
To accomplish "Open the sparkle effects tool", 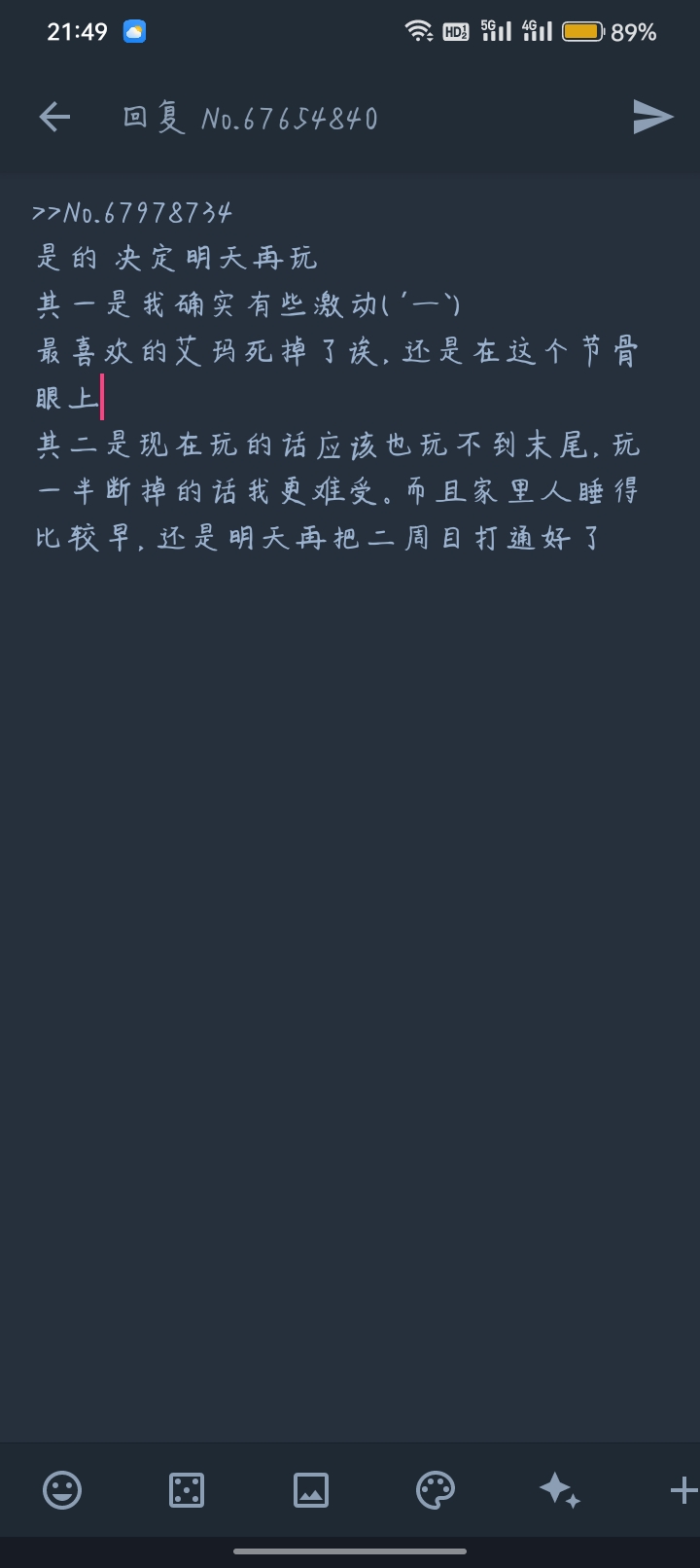I will pyautogui.click(x=560, y=1489).
